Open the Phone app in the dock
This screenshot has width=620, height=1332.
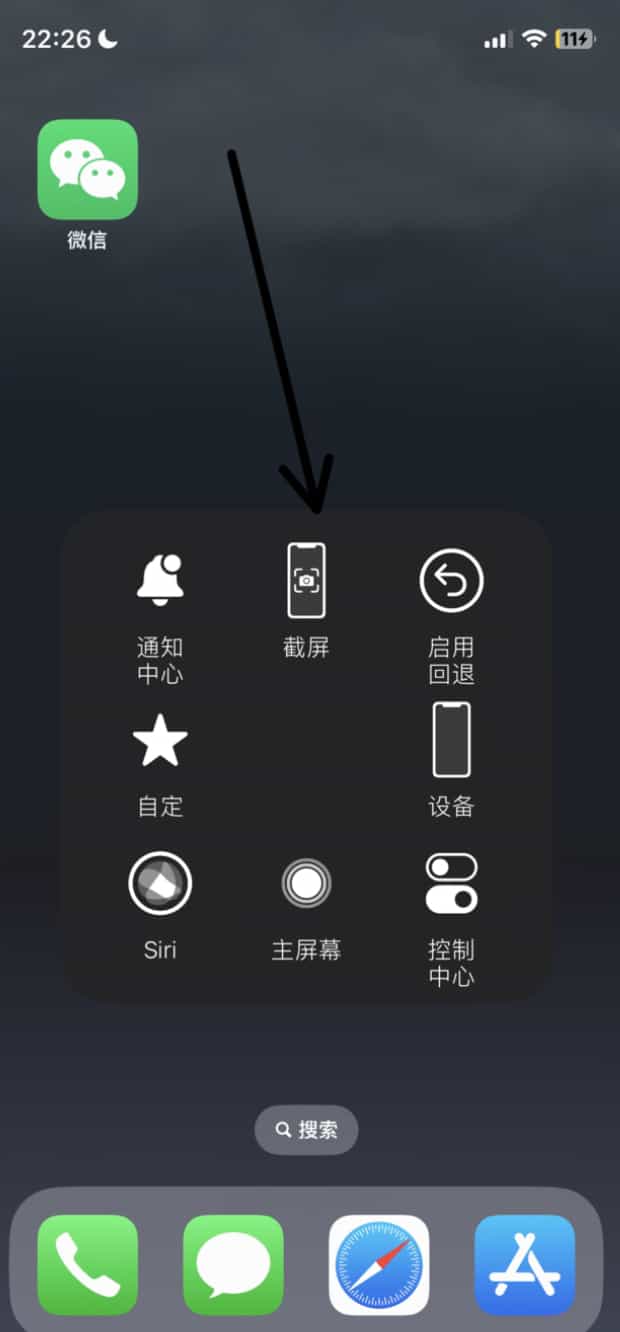pyautogui.click(x=87, y=1265)
